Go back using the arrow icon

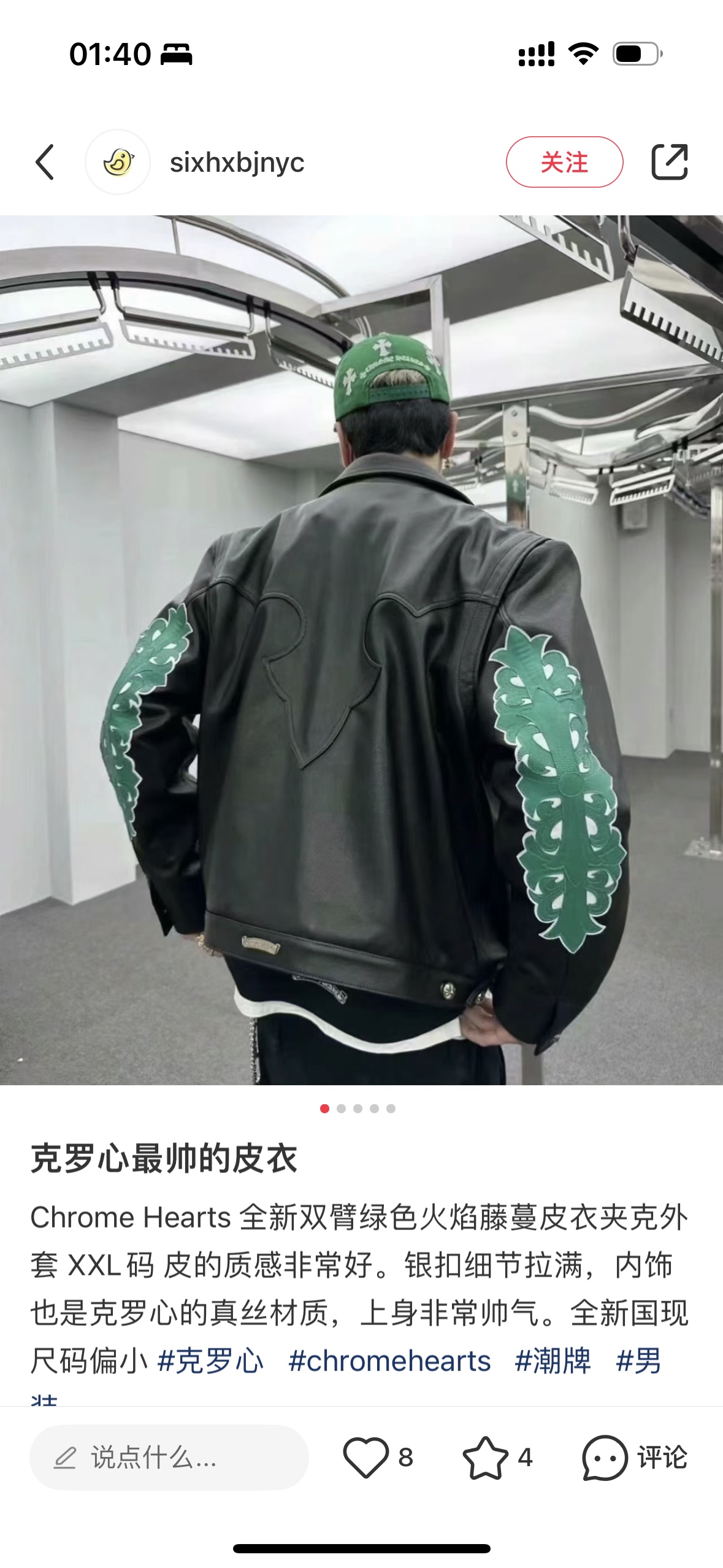[45, 163]
